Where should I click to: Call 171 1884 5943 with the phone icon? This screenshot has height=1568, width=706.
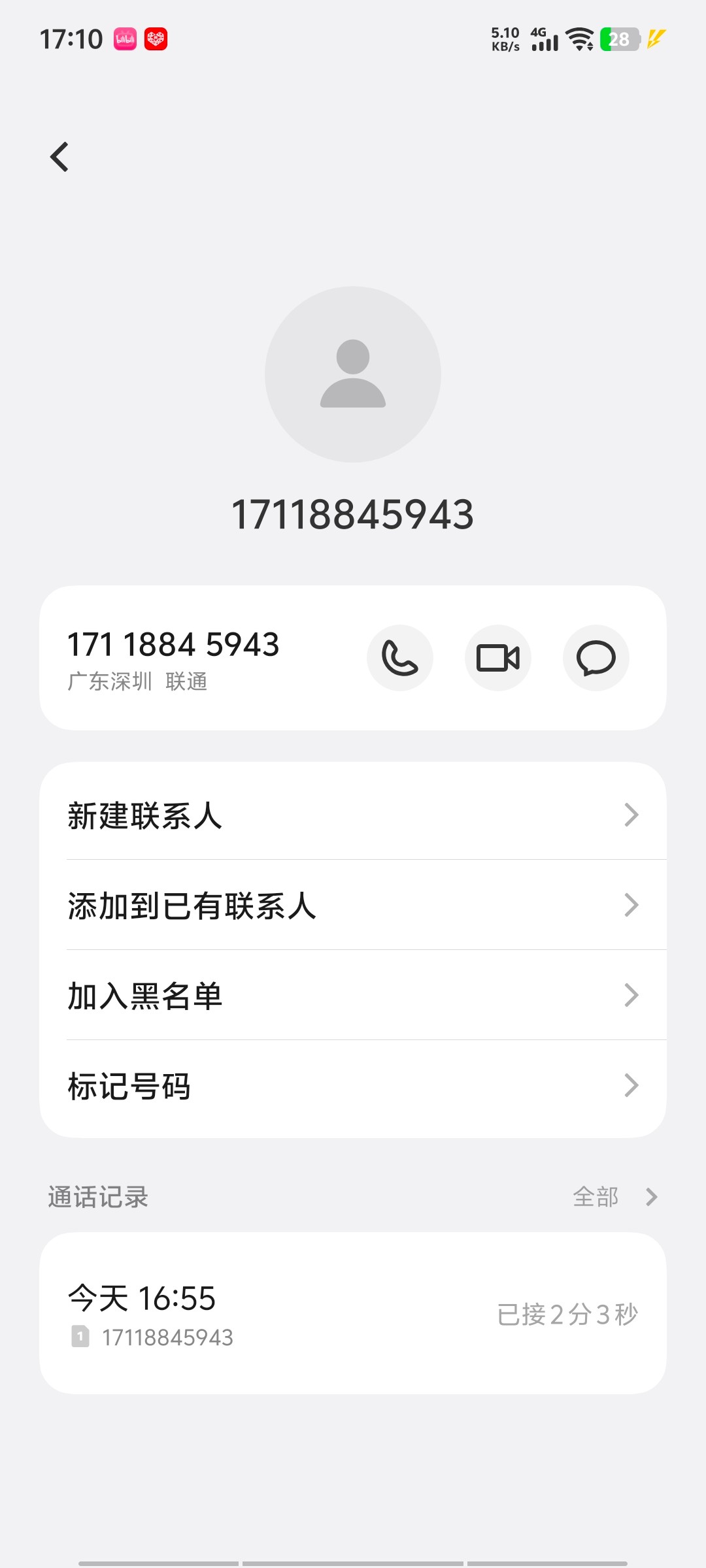tap(399, 658)
